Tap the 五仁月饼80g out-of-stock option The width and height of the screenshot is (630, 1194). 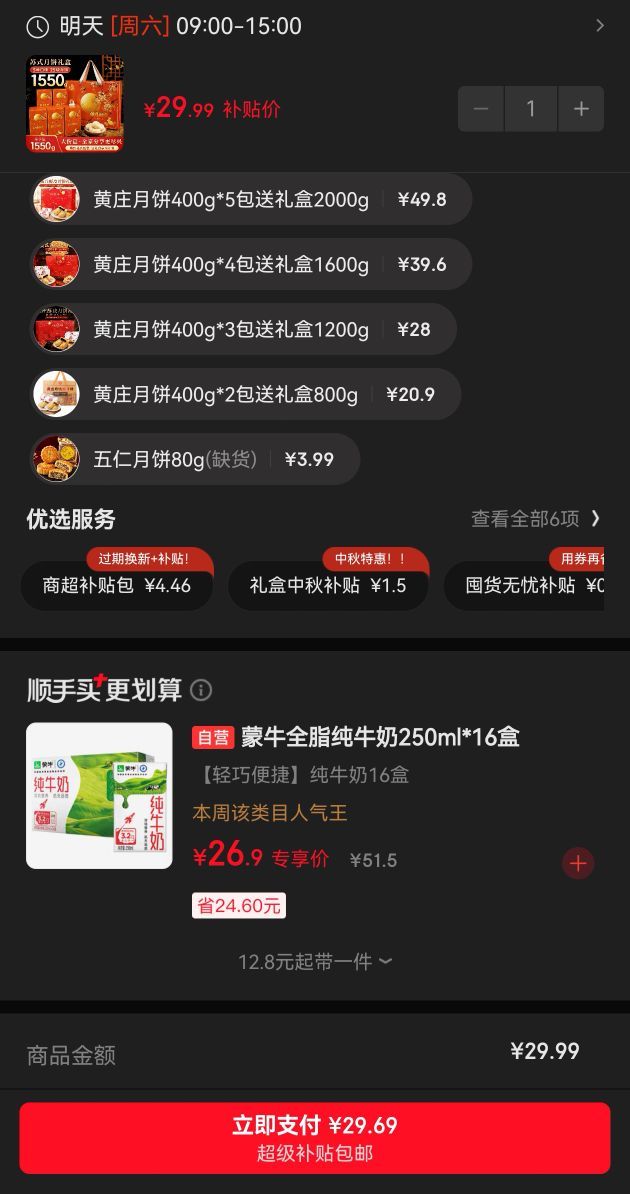pos(195,459)
